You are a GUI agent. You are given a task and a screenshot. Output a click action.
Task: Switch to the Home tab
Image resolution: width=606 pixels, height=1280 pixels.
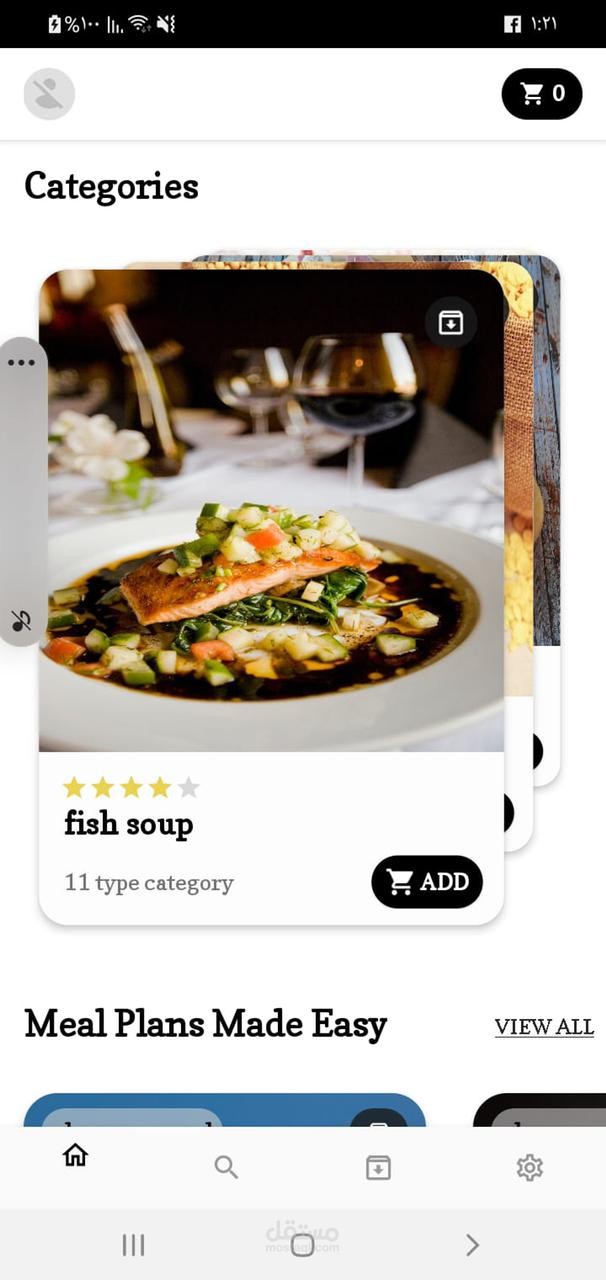[x=75, y=1156]
